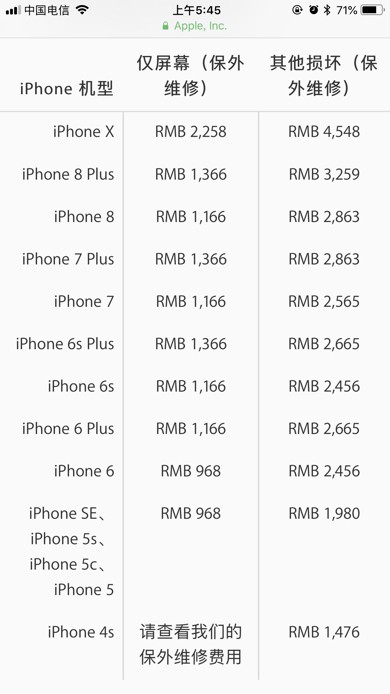The height and width of the screenshot is (694, 390).
Task: Expand the collapsed Apple, Inc. address bar
Action: click(195, 26)
